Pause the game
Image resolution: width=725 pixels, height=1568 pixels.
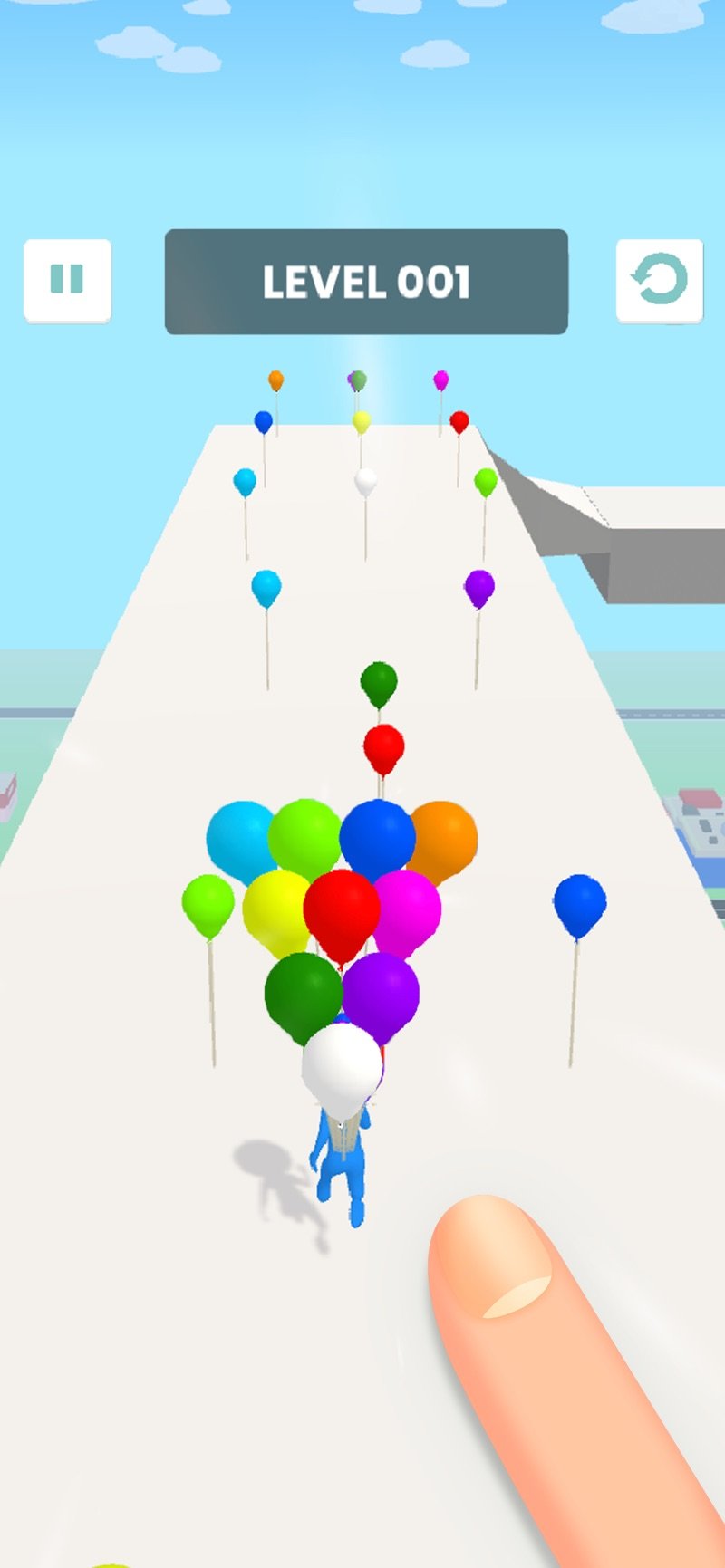point(67,280)
